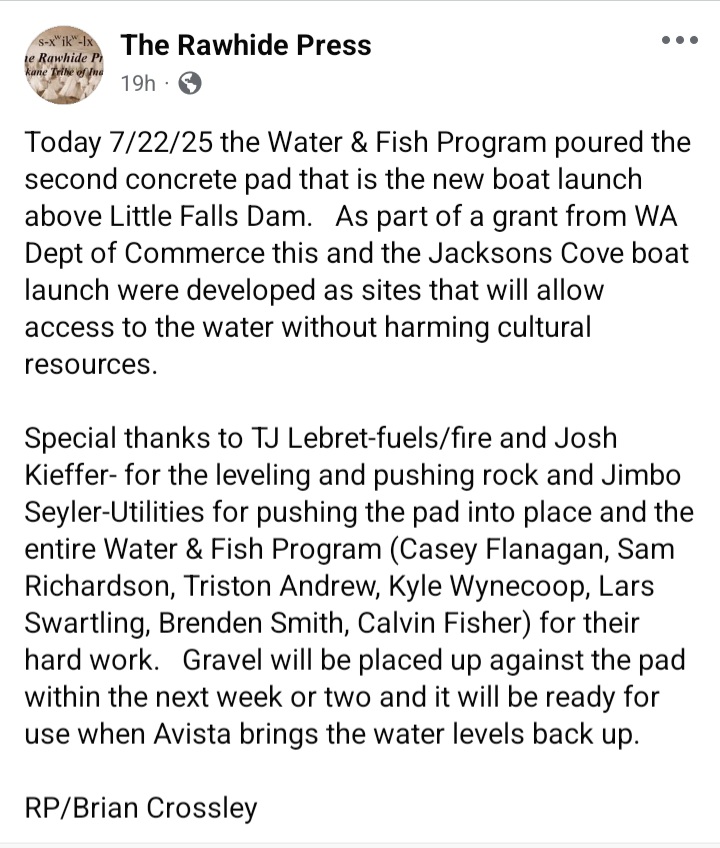
Task: Open the 19h post timestamp
Action: point(137,84)
